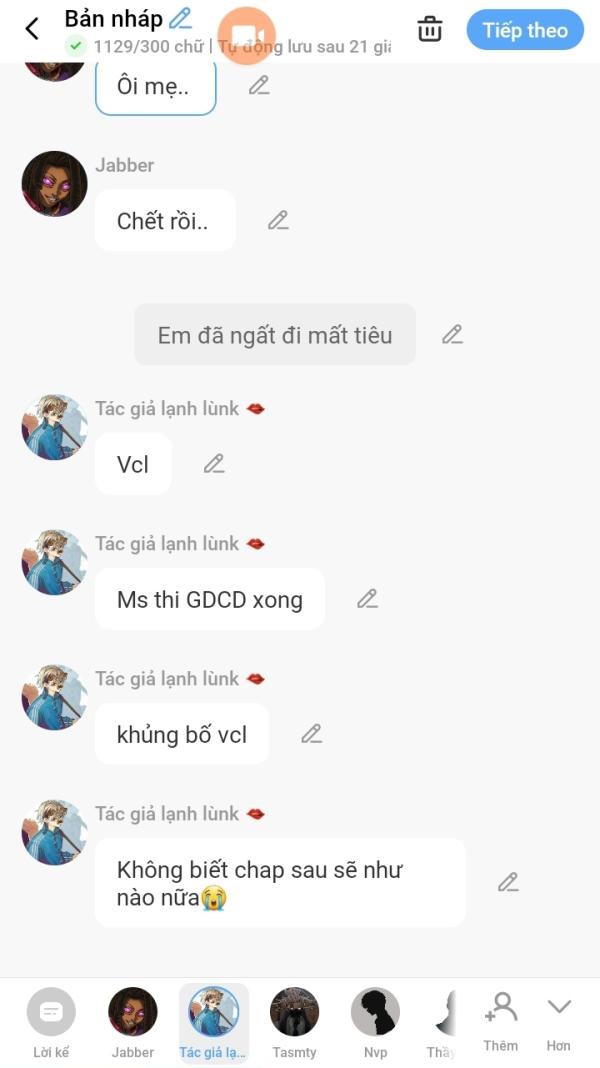This screenshot has height=1068, width=600.
Task: Expand more options with Hơn
Action: [558, 1020]
